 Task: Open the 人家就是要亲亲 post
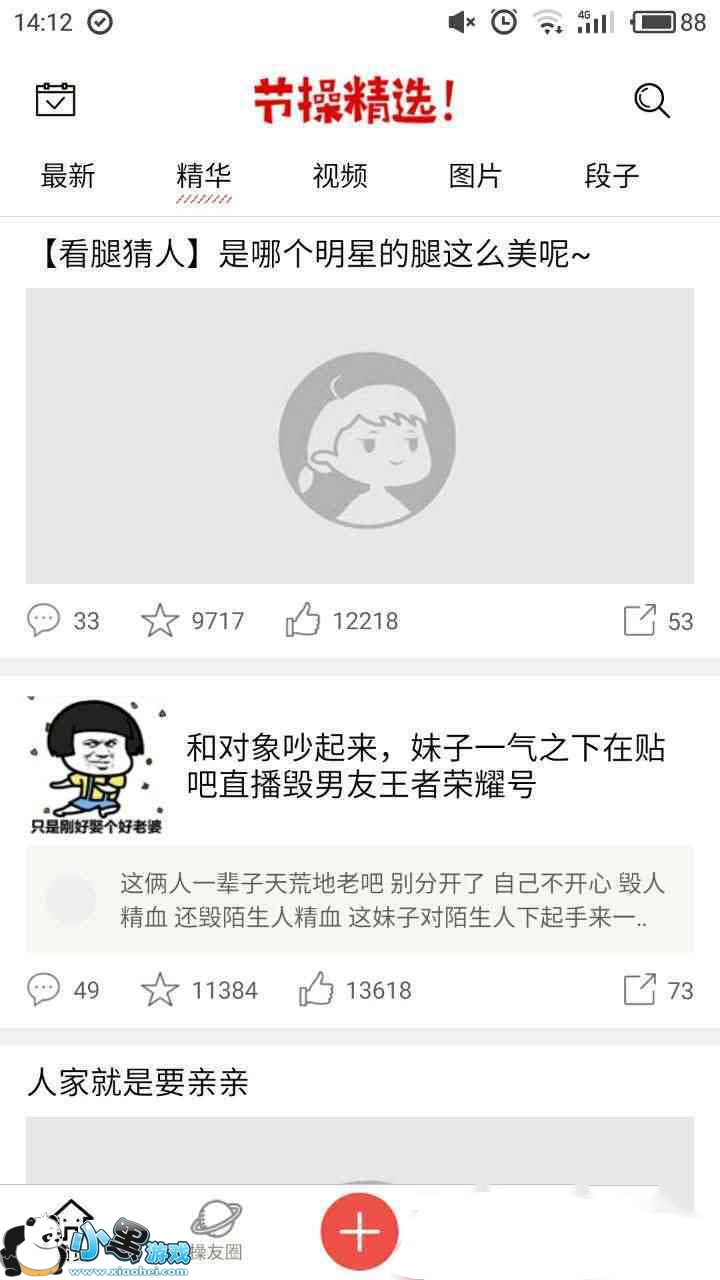click(x=137, y=1082)
